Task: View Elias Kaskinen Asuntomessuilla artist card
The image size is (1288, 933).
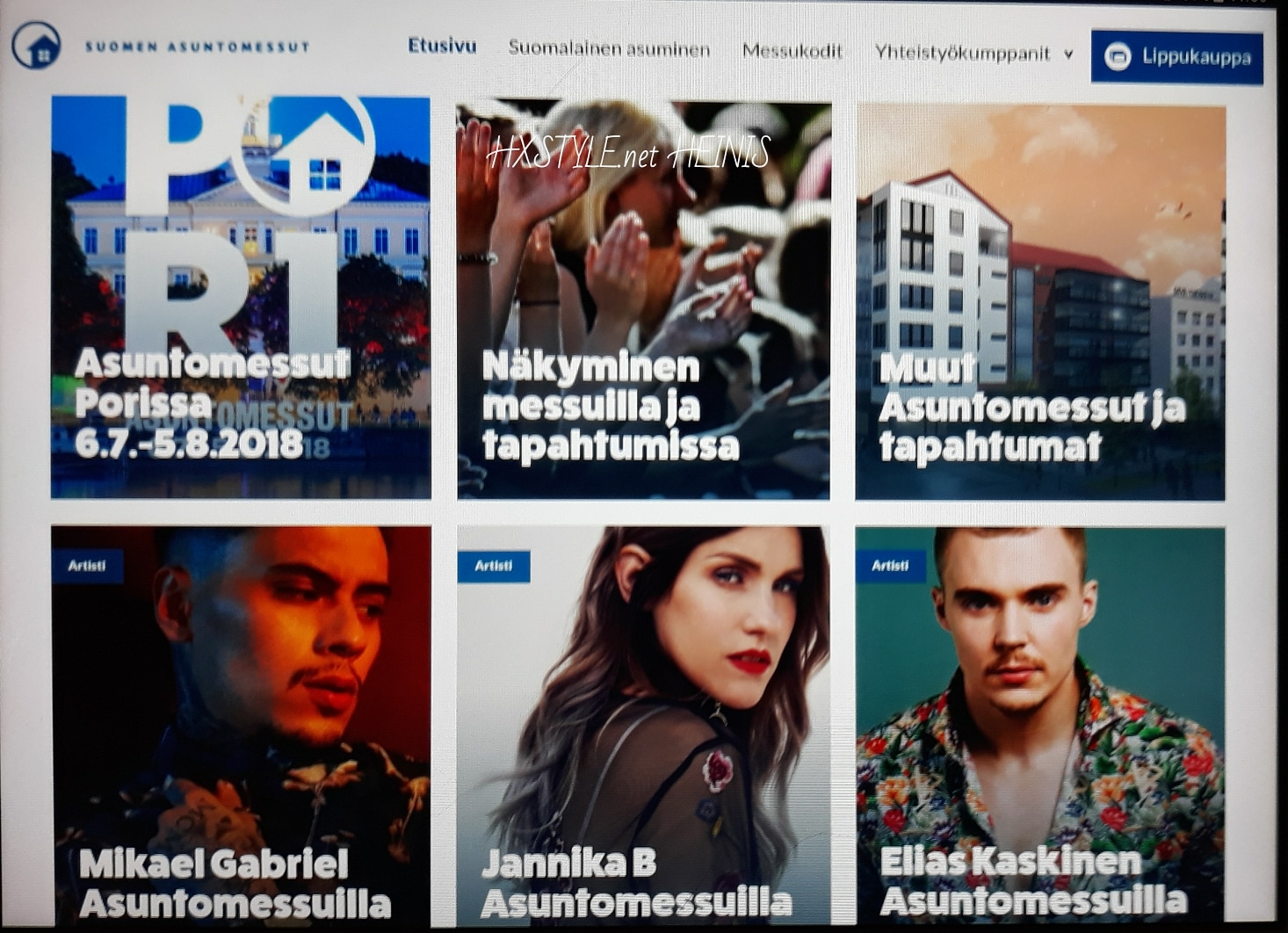Action: tap(1040, 725)
